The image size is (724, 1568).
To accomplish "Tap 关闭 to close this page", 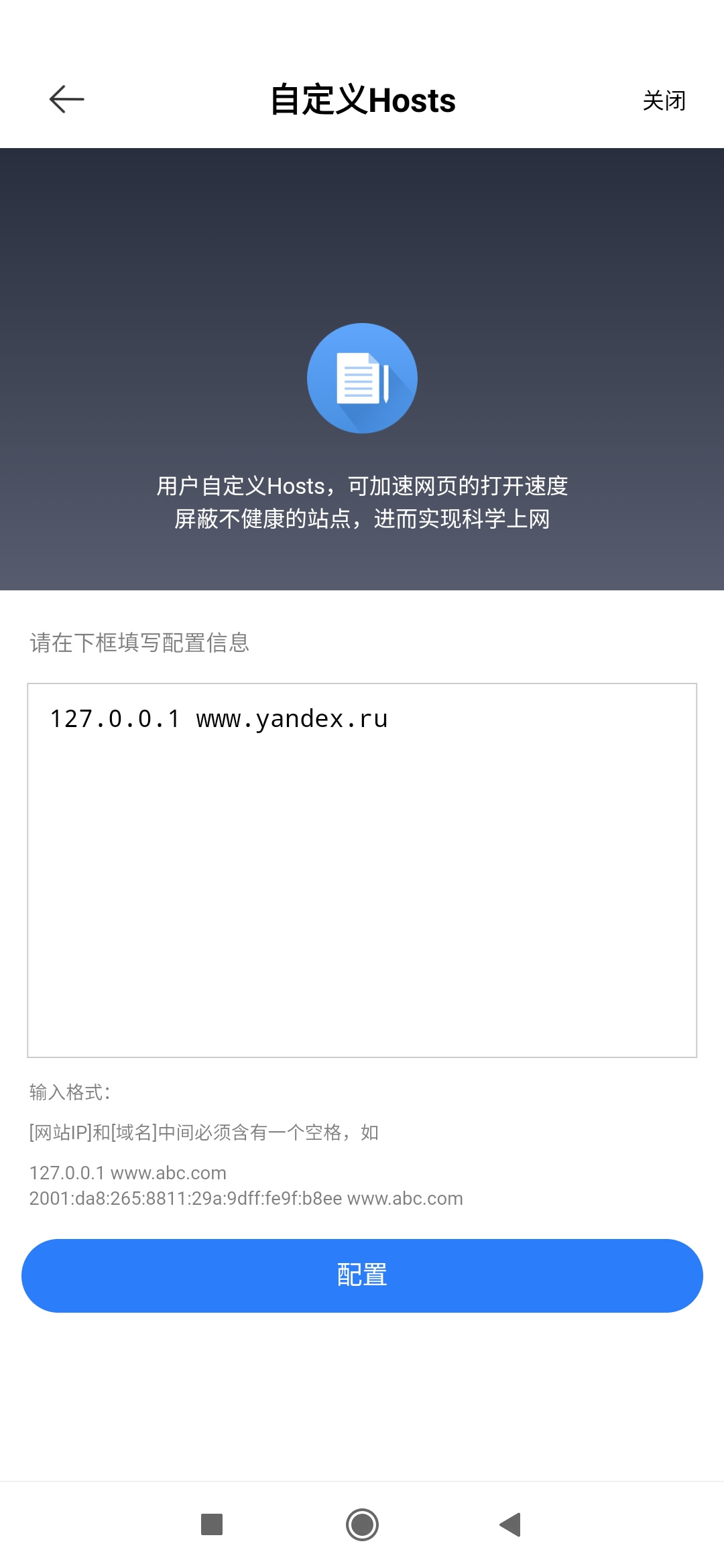I will click(664, 101).
